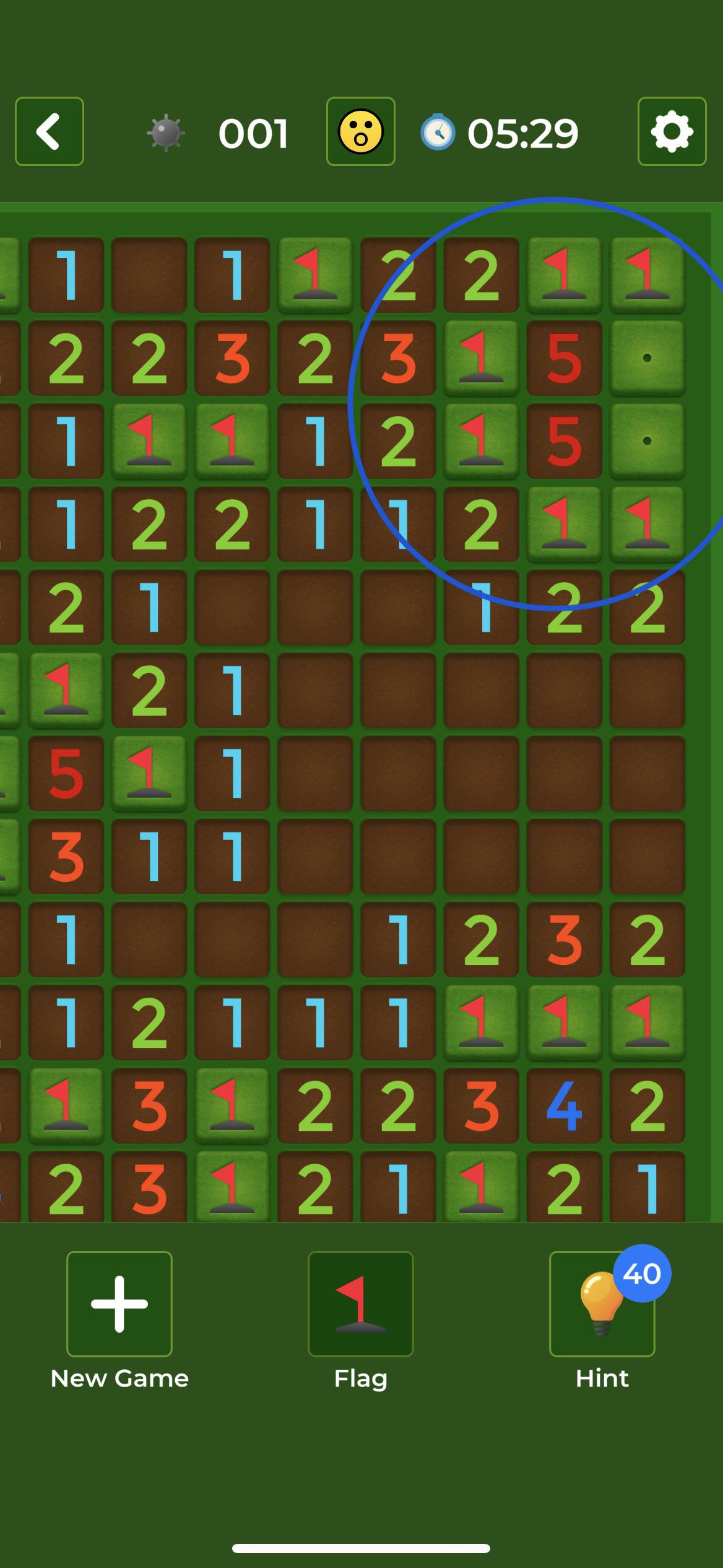Image resolution: width=723 pixels, height=1568 pixels.
Task: Start a New Game
Action: [119, 1303]
